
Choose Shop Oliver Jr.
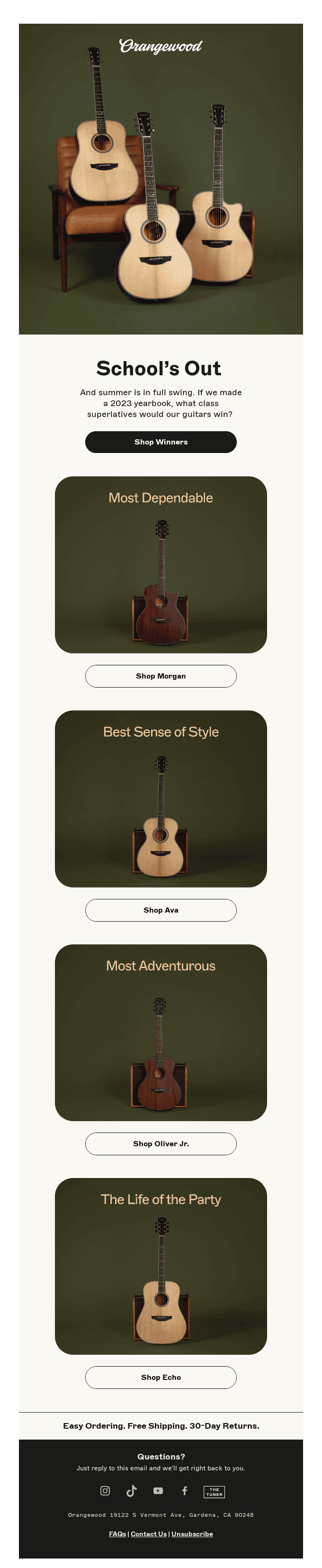(x=161, y=1143)
